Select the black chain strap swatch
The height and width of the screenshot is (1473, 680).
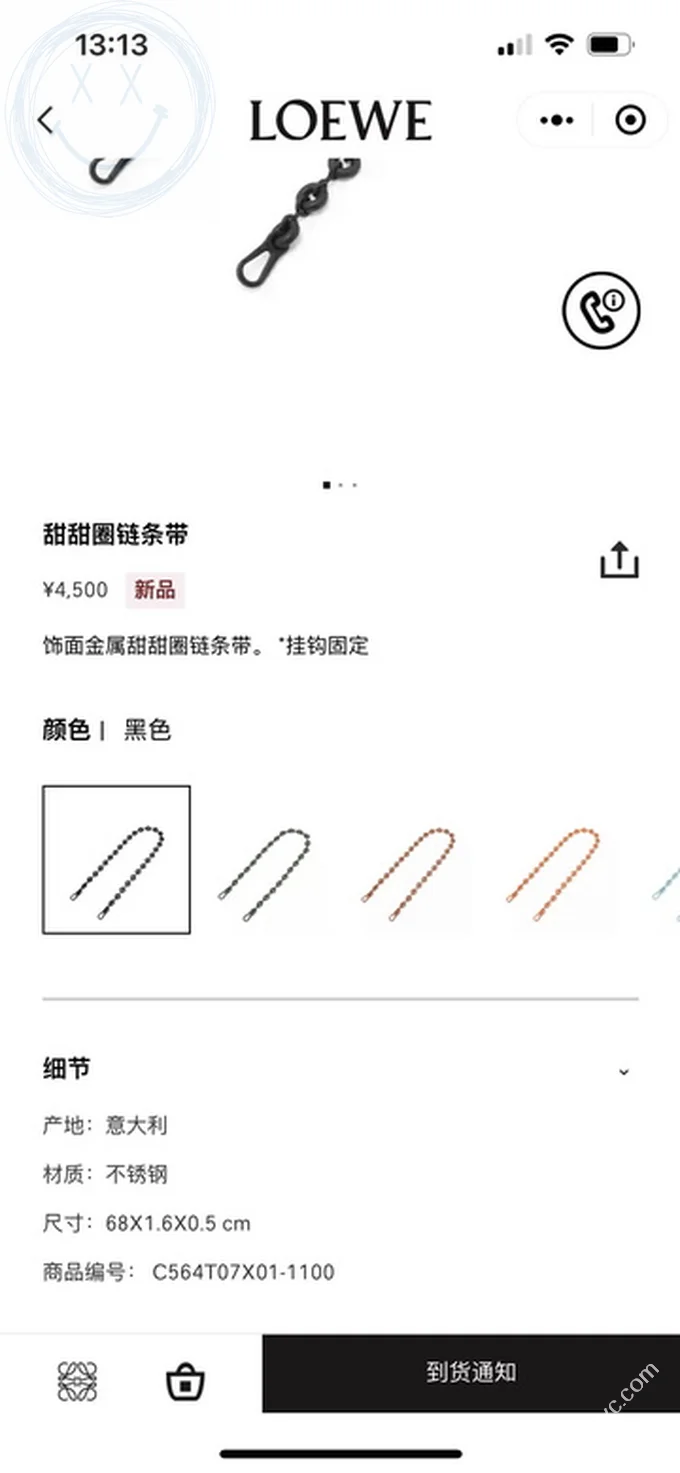[x=116, y=860]
